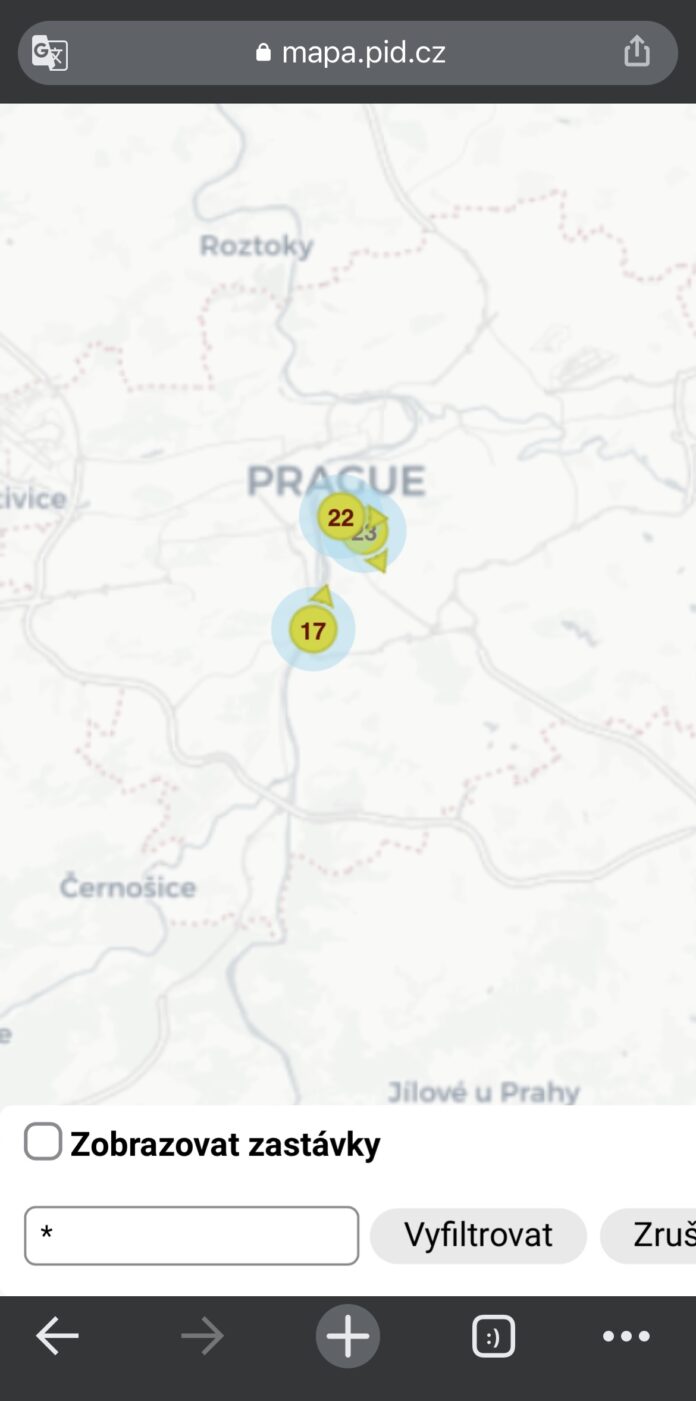Focus the filter text field
This screenshot has height=1401, width=696.
[191, 1235]
